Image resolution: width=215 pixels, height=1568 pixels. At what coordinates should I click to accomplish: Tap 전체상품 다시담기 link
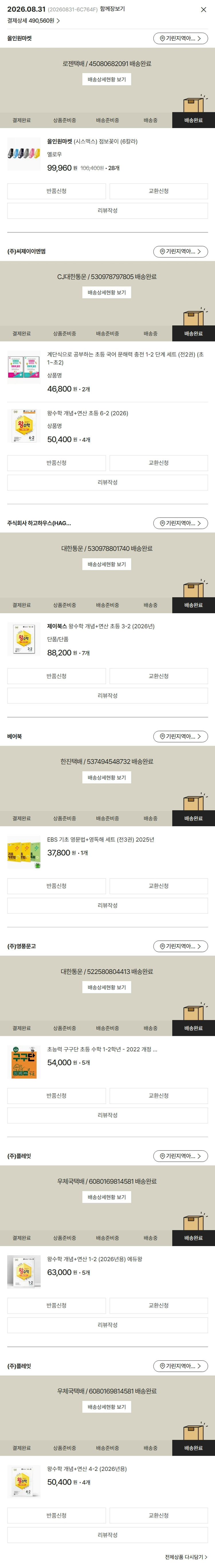(186, 1557)
